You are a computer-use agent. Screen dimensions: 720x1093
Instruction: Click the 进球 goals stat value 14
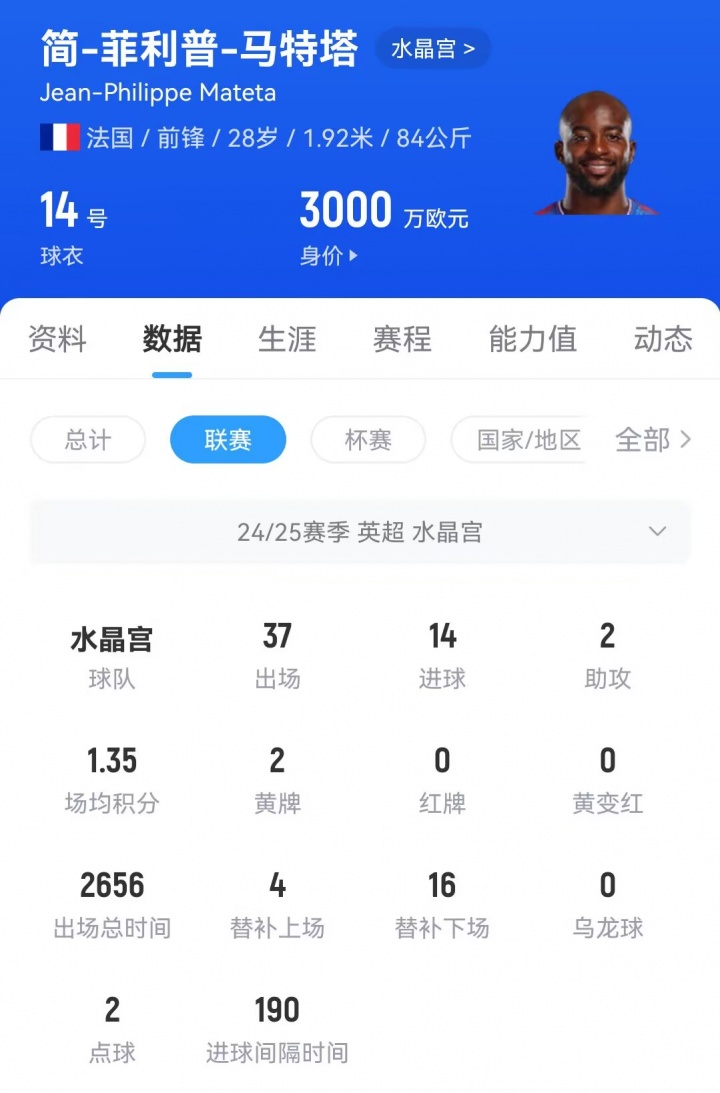click(442, 635)
